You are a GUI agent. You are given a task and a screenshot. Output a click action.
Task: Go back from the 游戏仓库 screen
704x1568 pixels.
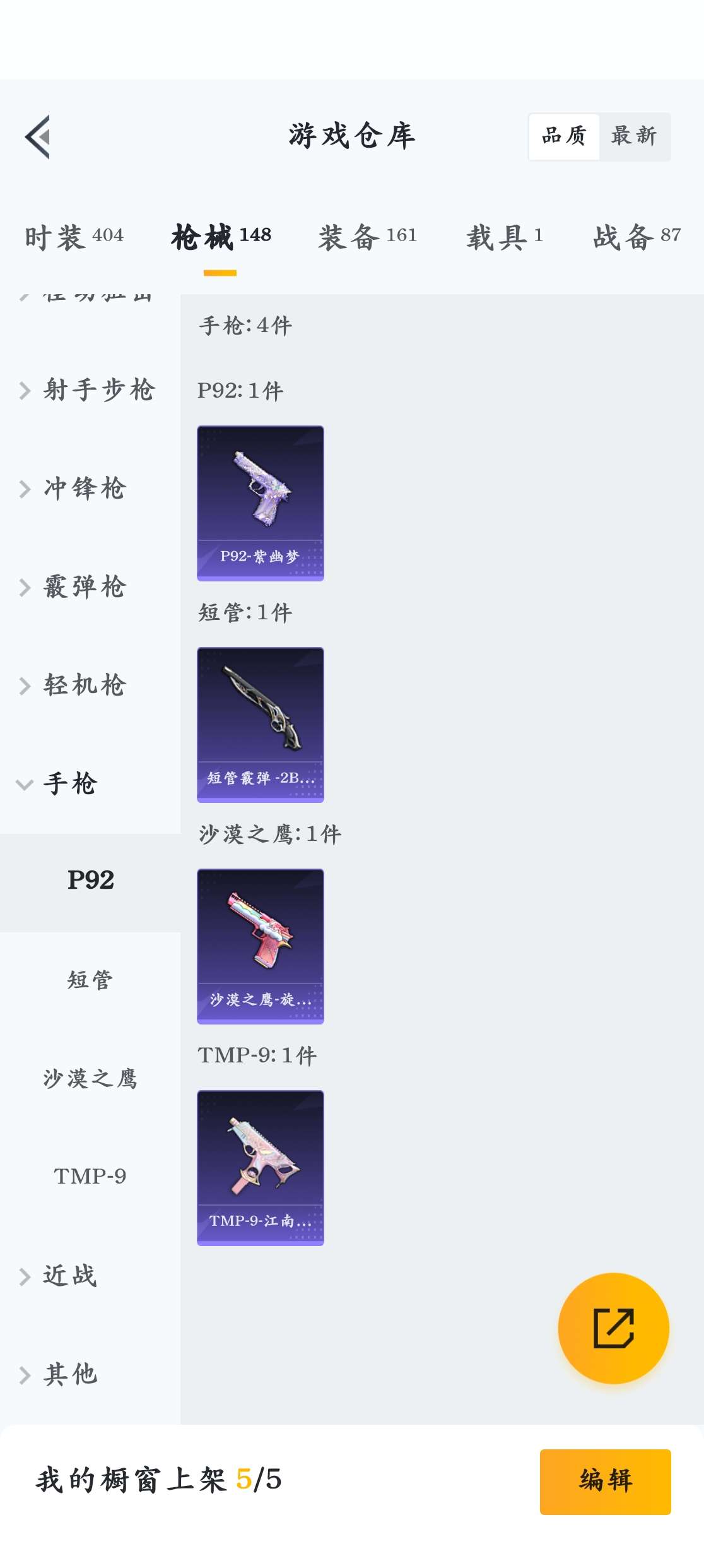[38, 136]
